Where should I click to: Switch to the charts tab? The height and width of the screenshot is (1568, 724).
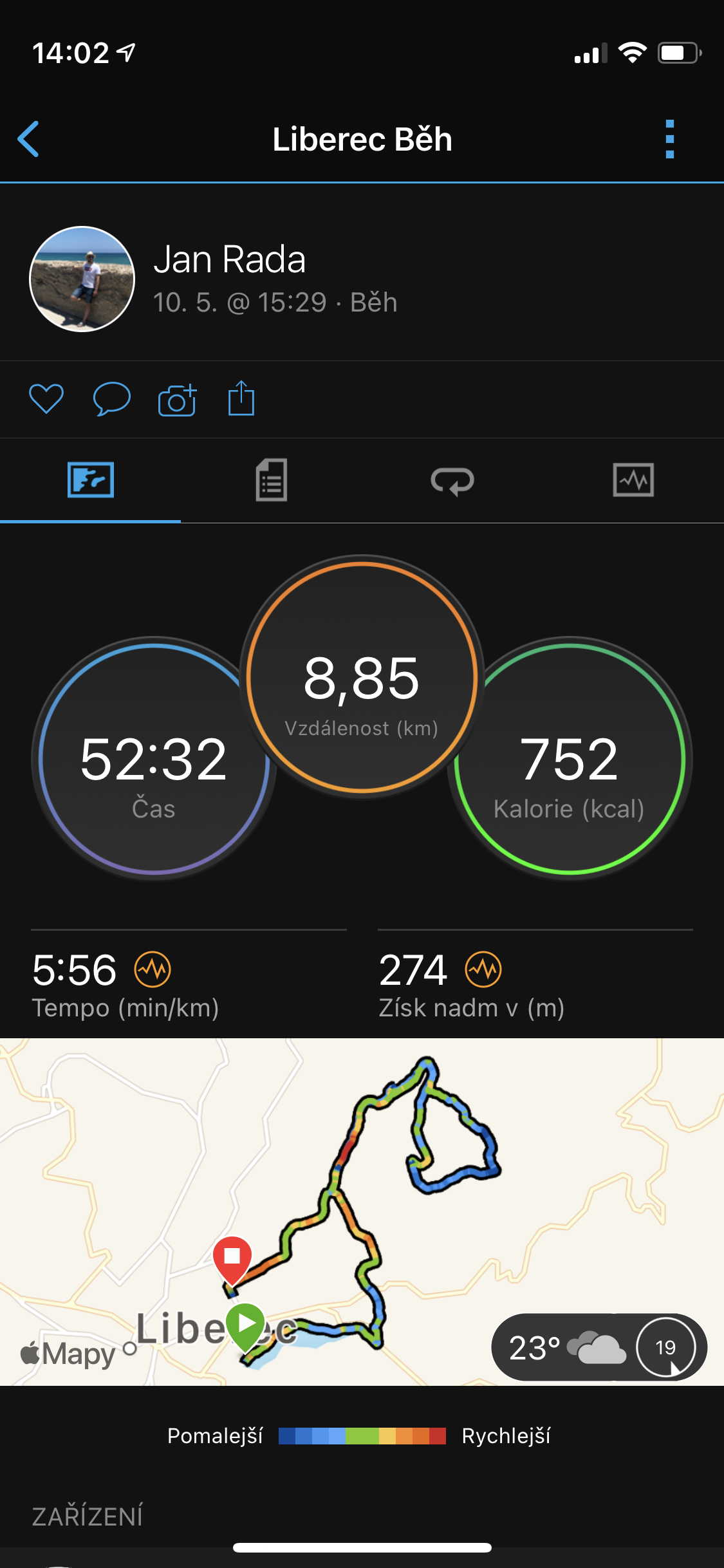633,480
